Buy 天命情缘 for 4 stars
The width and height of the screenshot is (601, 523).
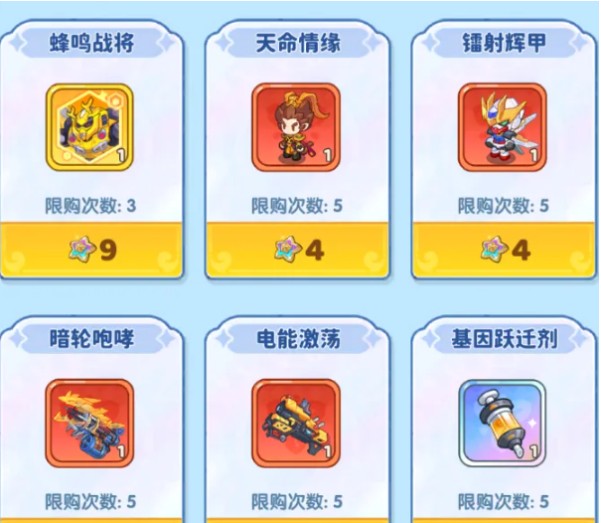296,250
